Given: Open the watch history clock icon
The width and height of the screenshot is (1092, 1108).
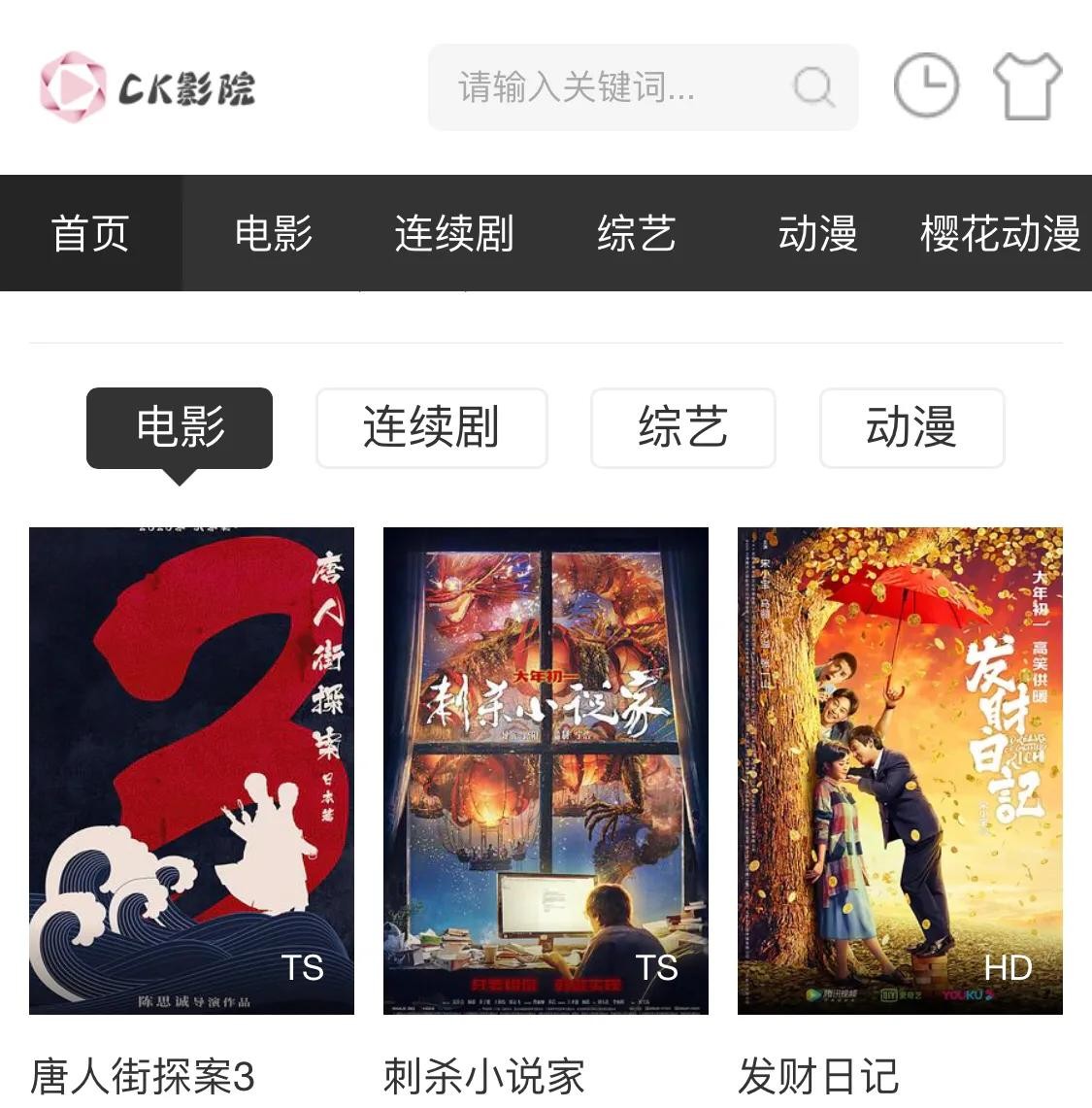Looking at the screenshot, I should (926, 85).
